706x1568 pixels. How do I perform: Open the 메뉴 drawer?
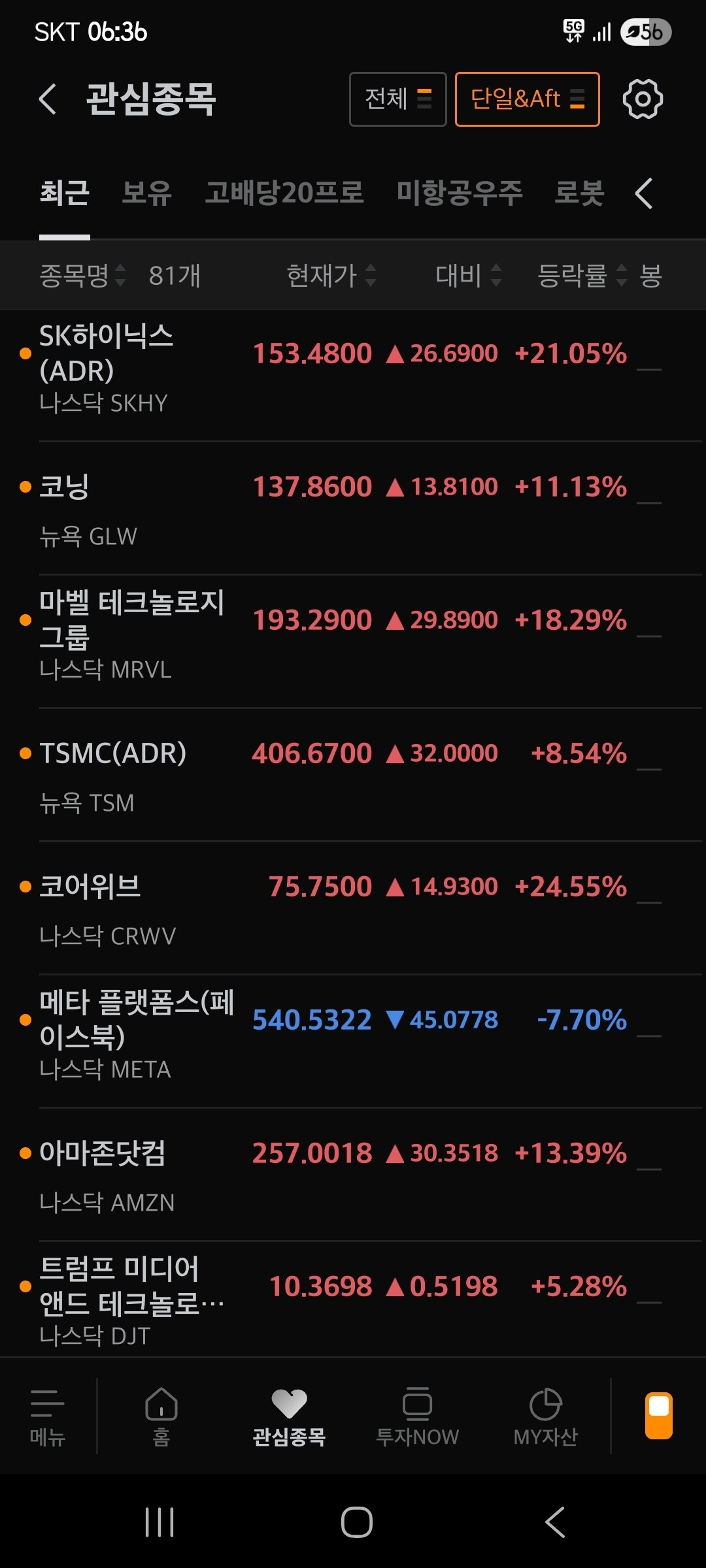coord(48,1416)
